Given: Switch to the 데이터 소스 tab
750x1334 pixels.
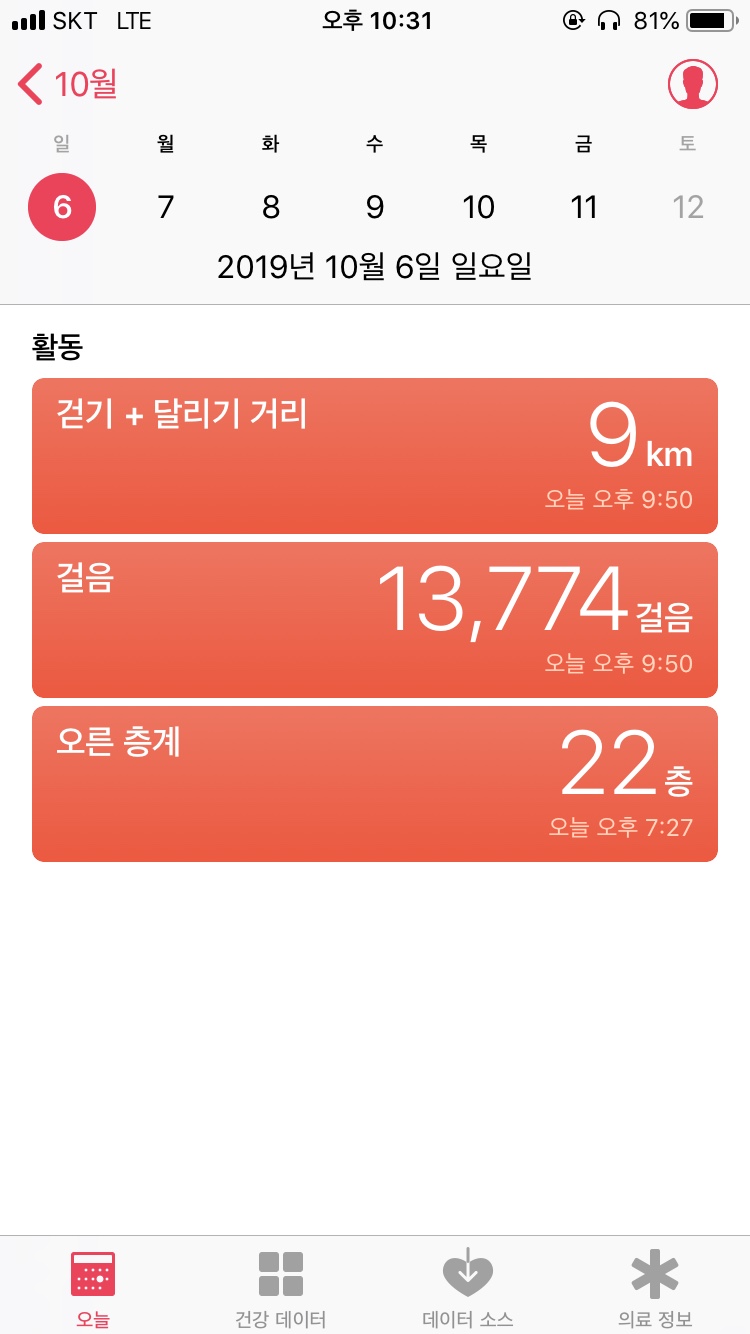Looking at the screenshot, I should point(468,1288).
